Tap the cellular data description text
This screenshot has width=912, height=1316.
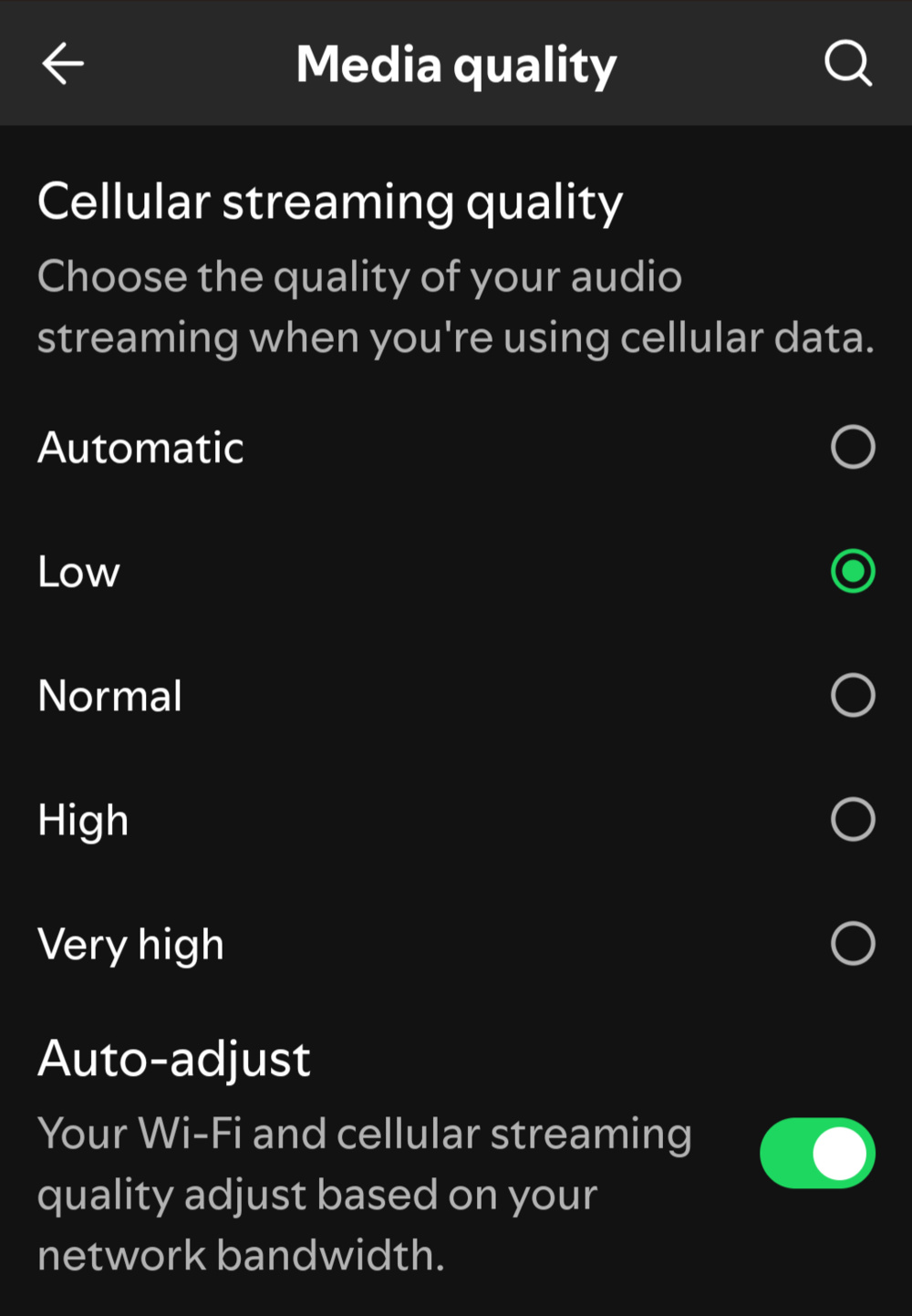click(x=456, y=306)
